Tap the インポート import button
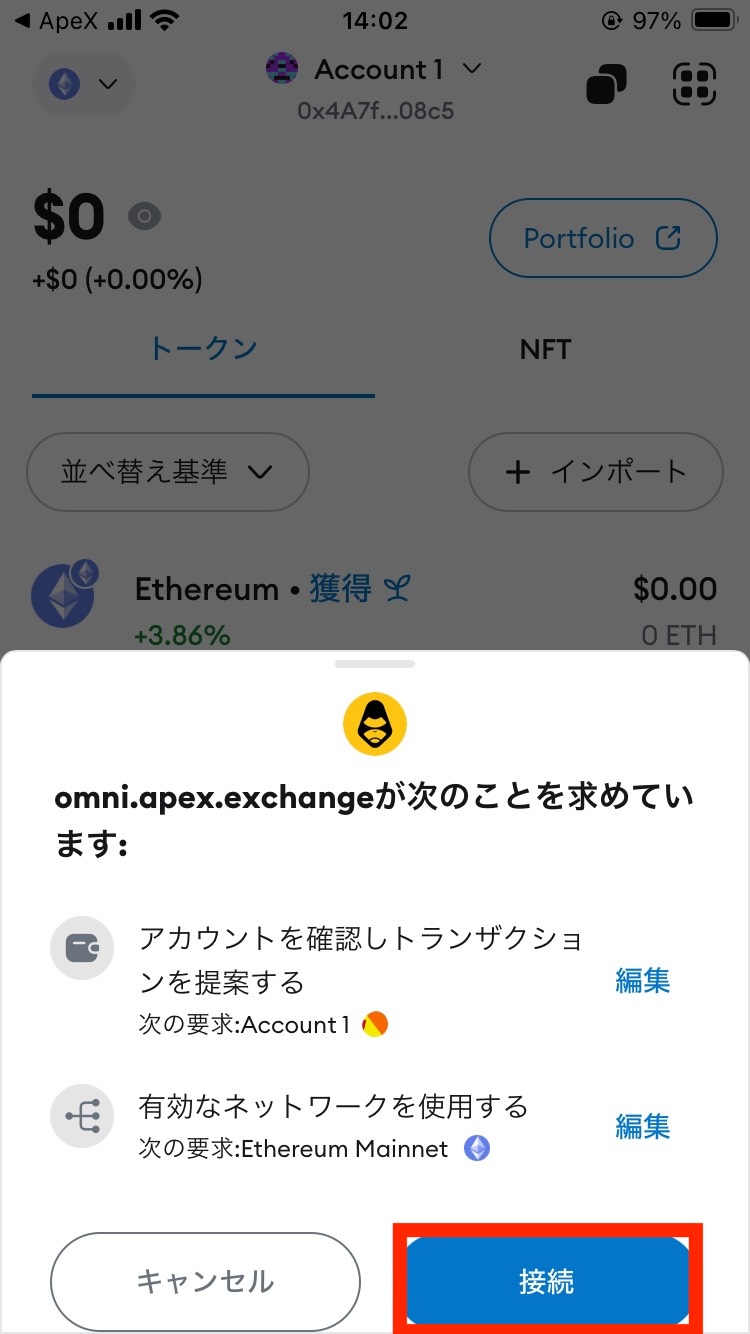Viewport: 750px width, 1334px height. pos(595,472)
